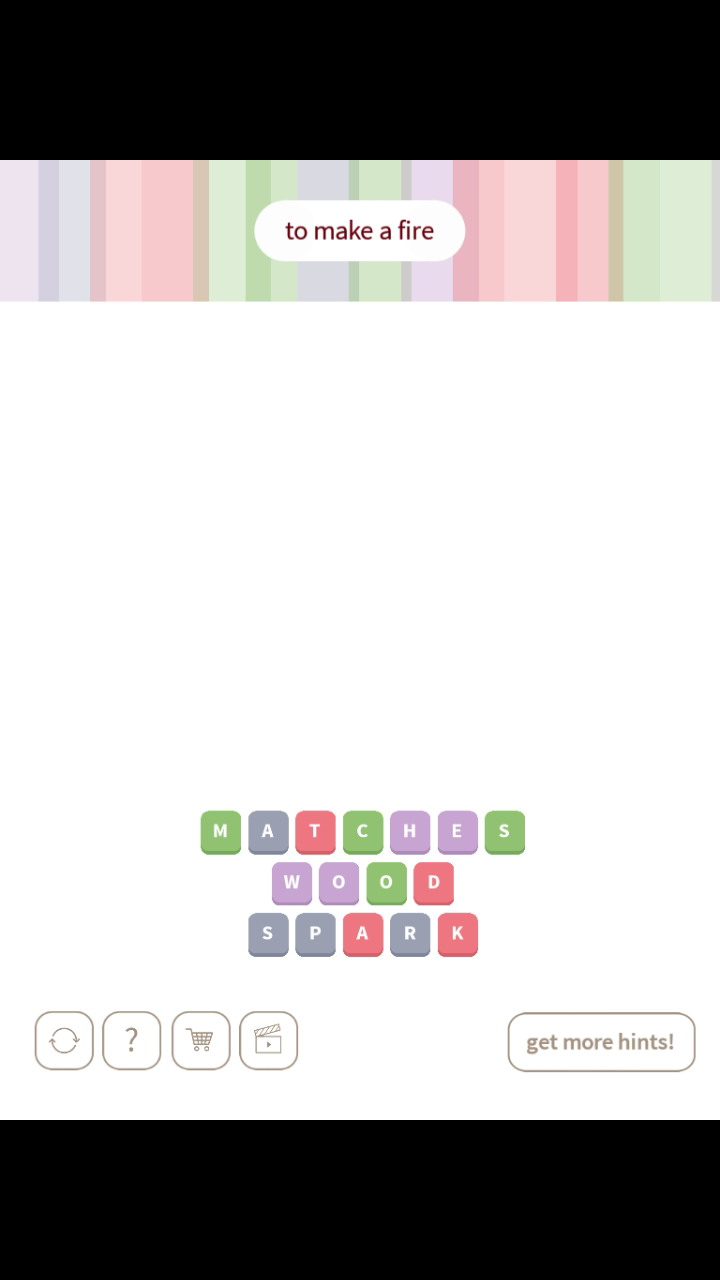Choose the letter A in MATCHES
720x1280 pixels.
tap(267, 831)
